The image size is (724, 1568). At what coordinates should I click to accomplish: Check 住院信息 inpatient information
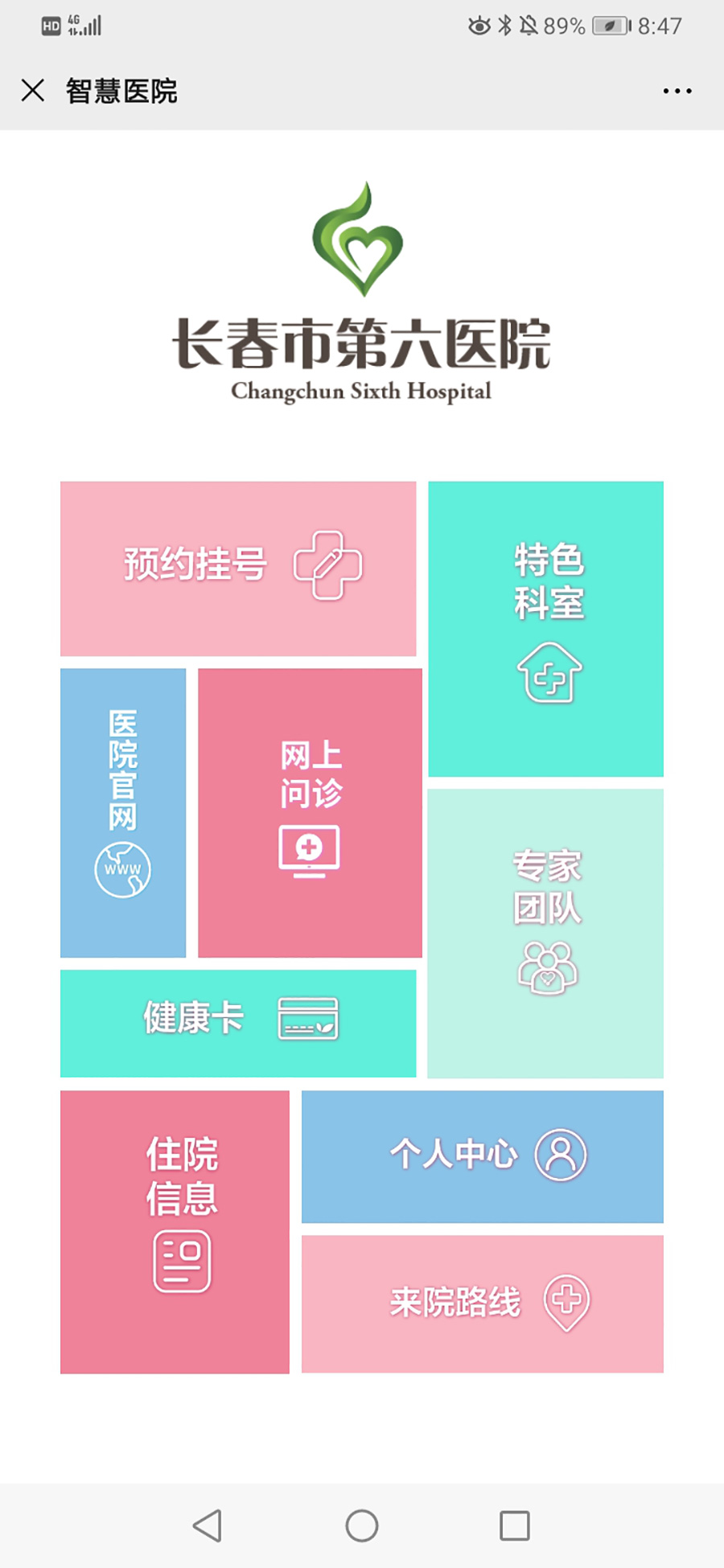(175, 1231)
